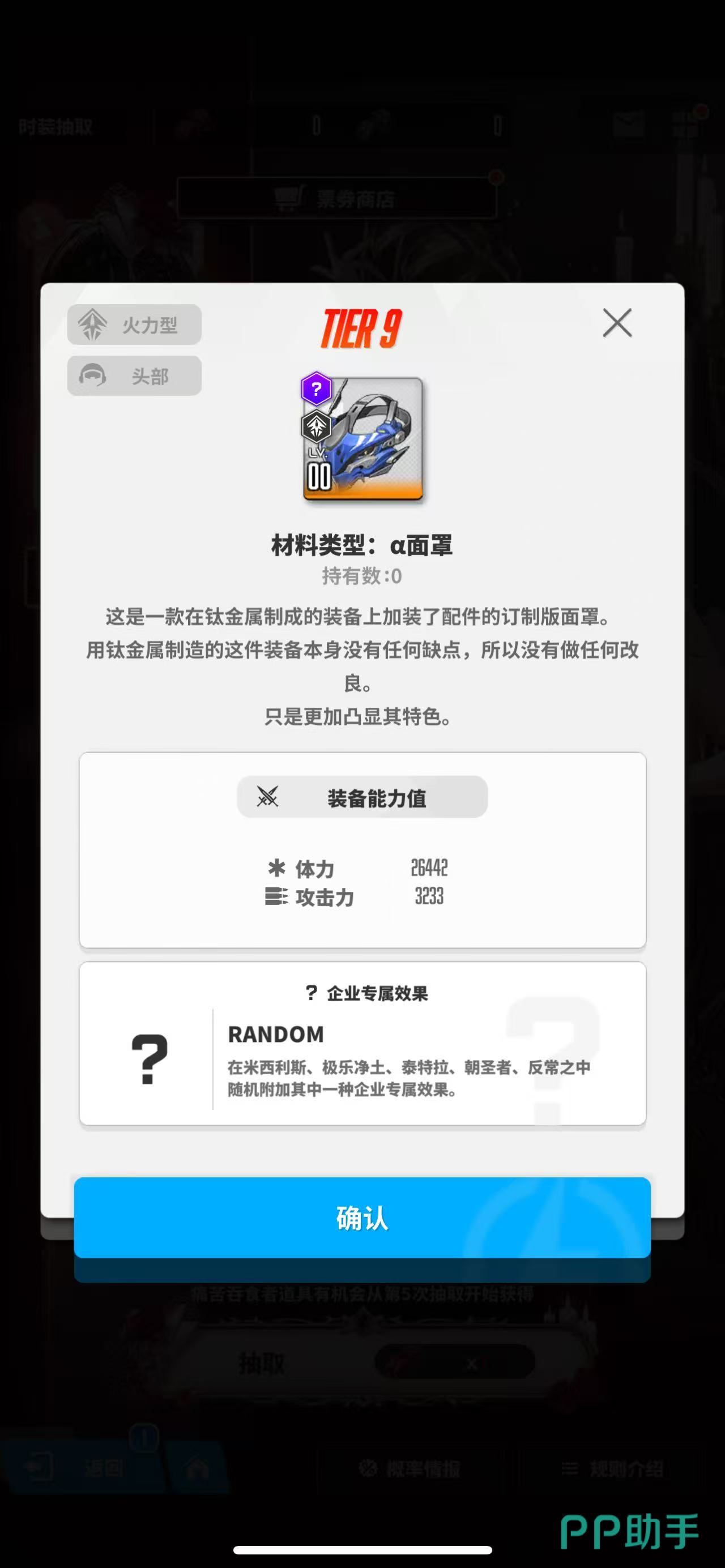Confirm with the blue 确认 button
The image size is (725, 1568).
tap(362, 1218)
